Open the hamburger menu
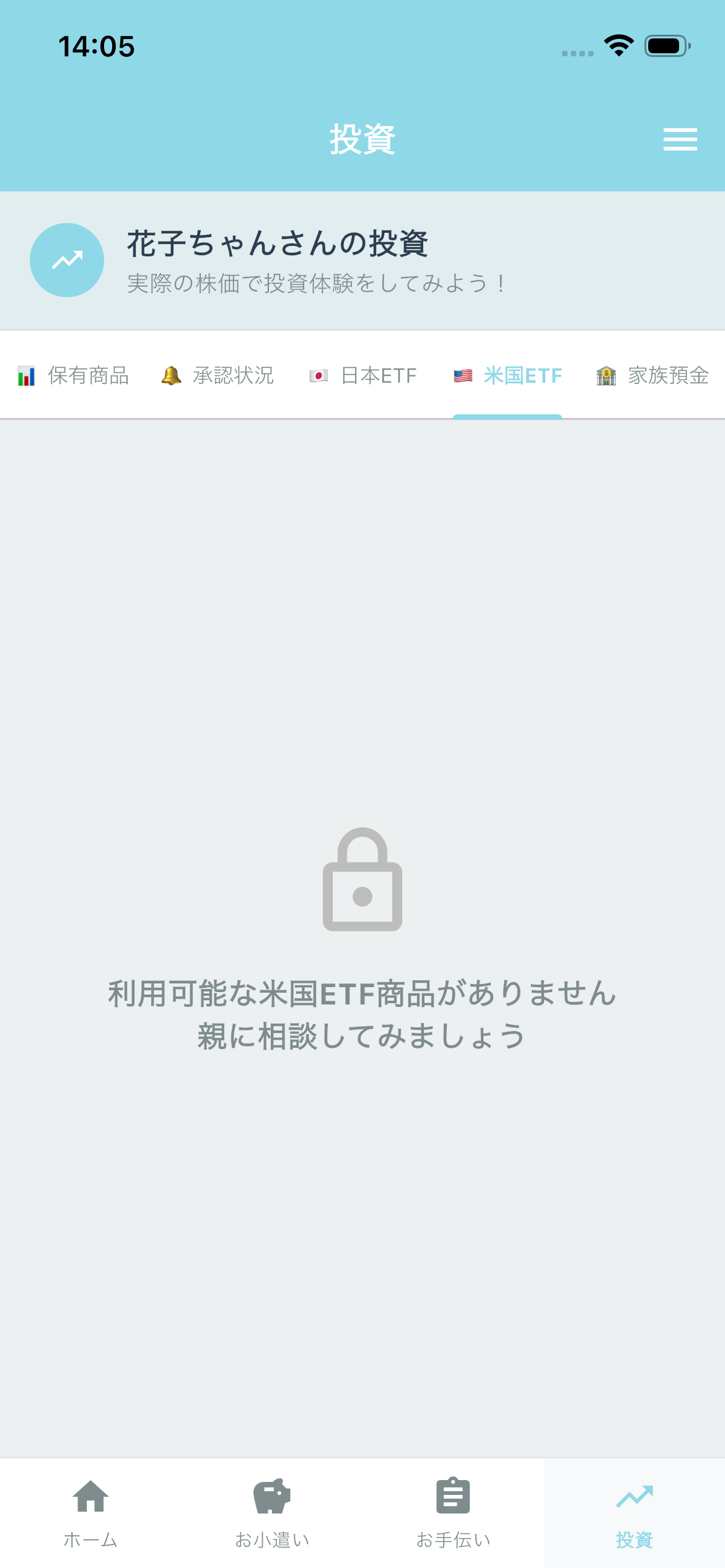This screenshot has height=1568, width=725. [x=679, y=139]
